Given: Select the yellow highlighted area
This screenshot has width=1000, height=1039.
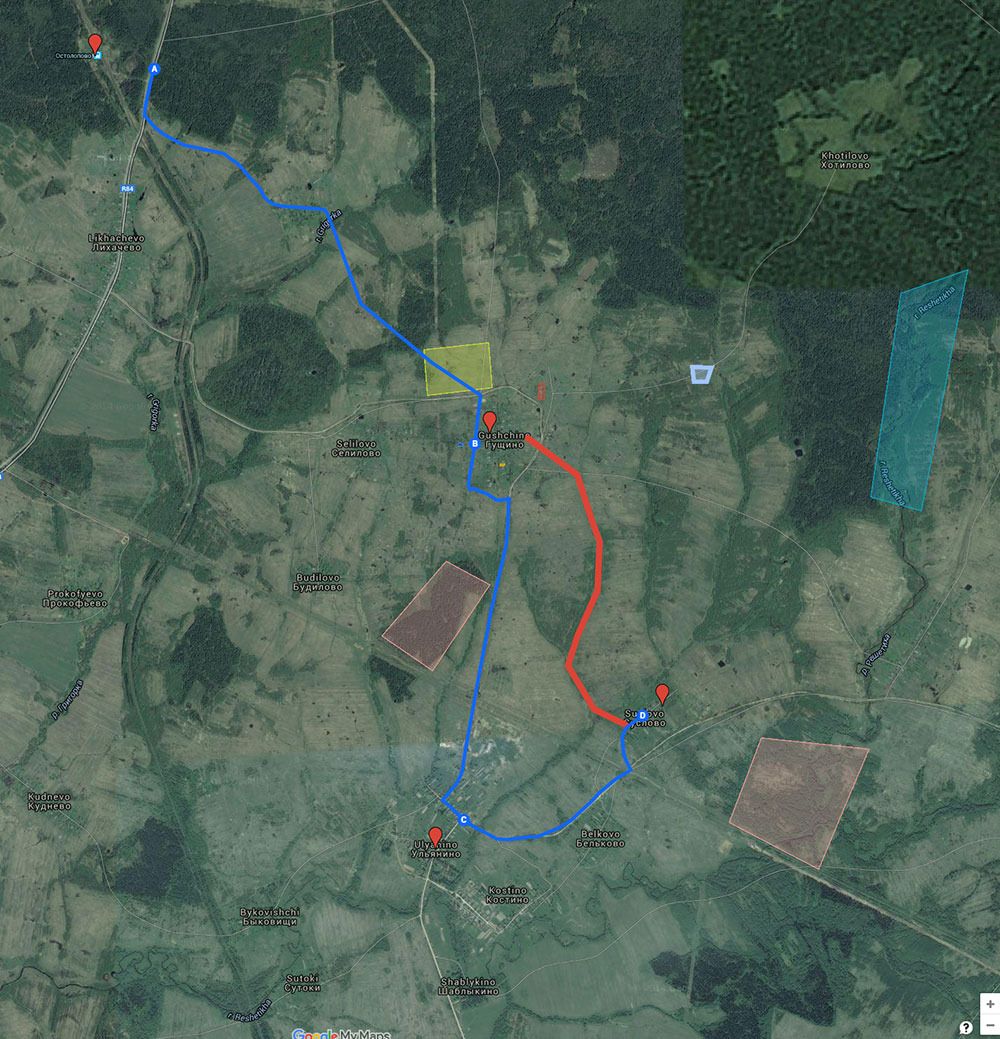Looking at the screenshot, I should click(x=458, y=367).
